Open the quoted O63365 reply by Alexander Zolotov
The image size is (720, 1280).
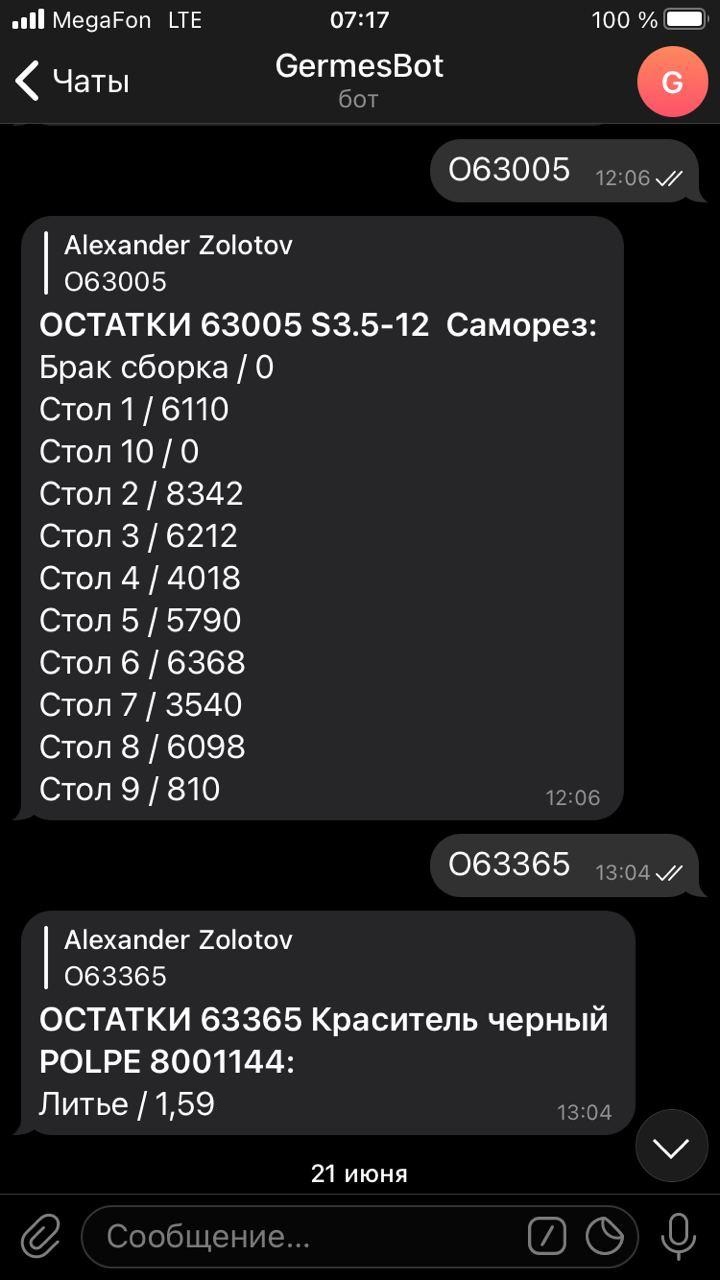coord(170,958)
